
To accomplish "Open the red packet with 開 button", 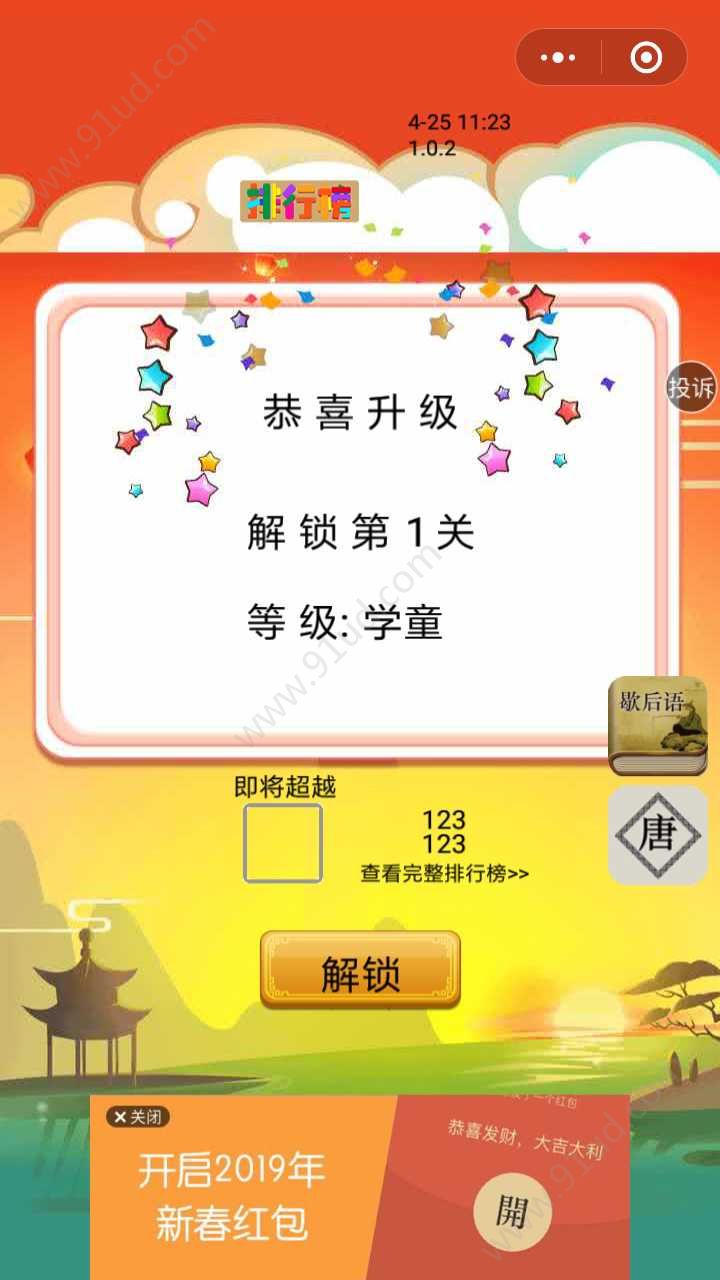I will coord(511,1212).
